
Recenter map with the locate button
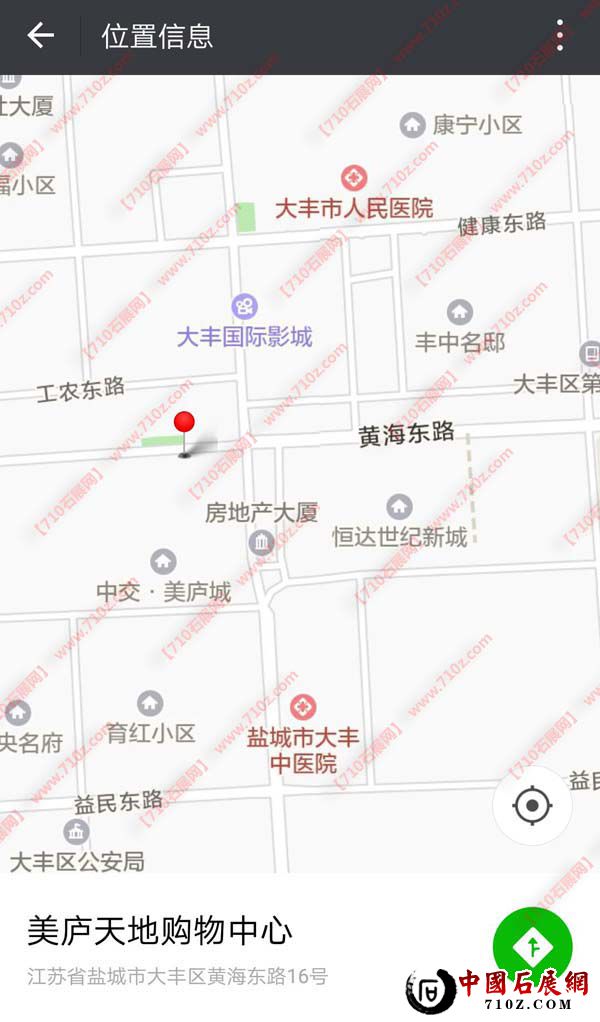pos(533,805)
